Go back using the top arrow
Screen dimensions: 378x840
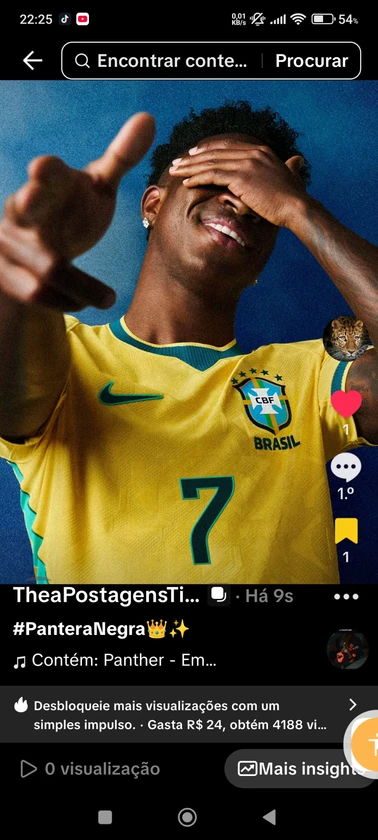click(x=32, y=61)
